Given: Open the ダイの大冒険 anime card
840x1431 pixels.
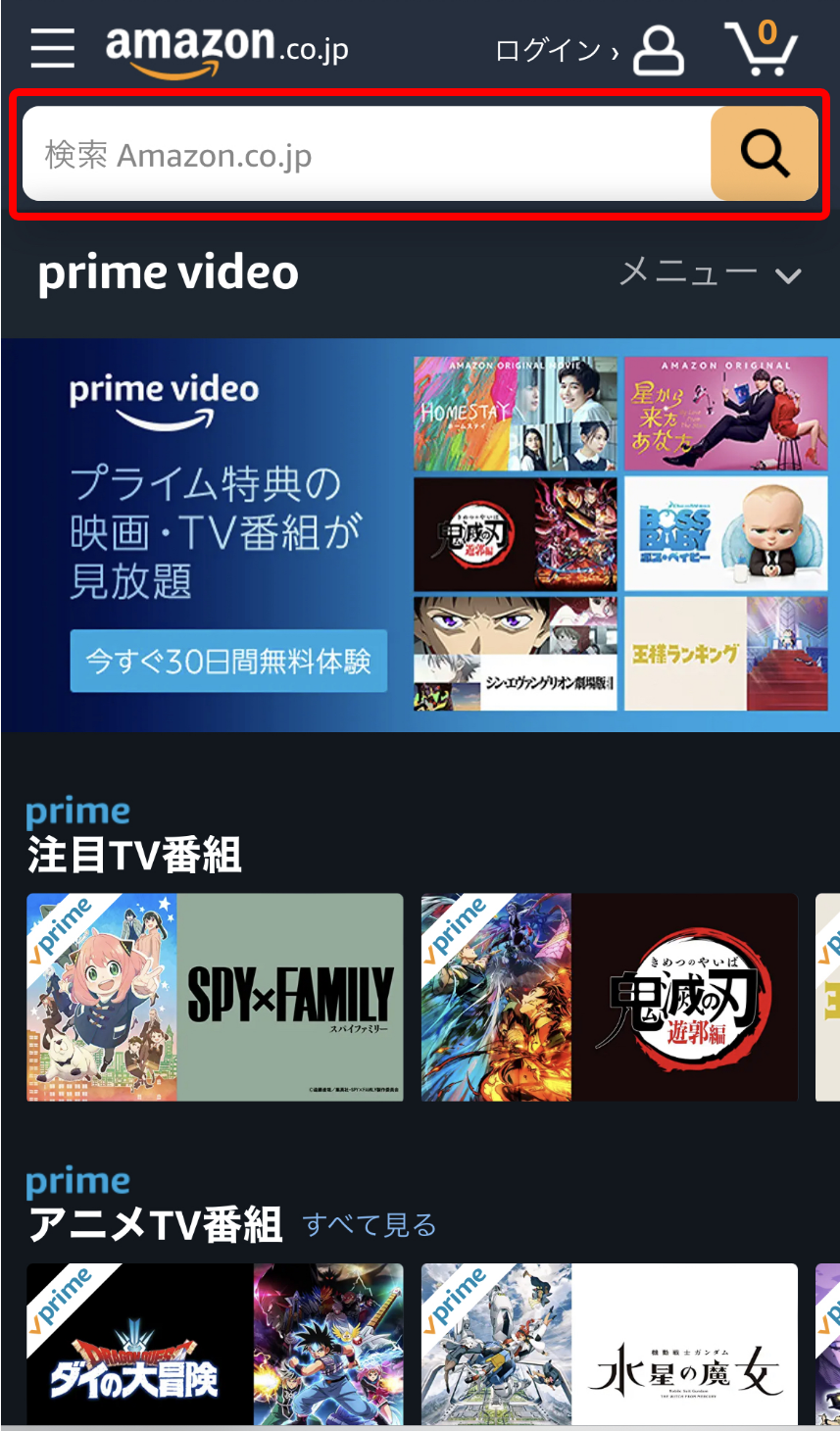Looking at the screenshot, I should pyautogui.click(x=215, y=1343).
